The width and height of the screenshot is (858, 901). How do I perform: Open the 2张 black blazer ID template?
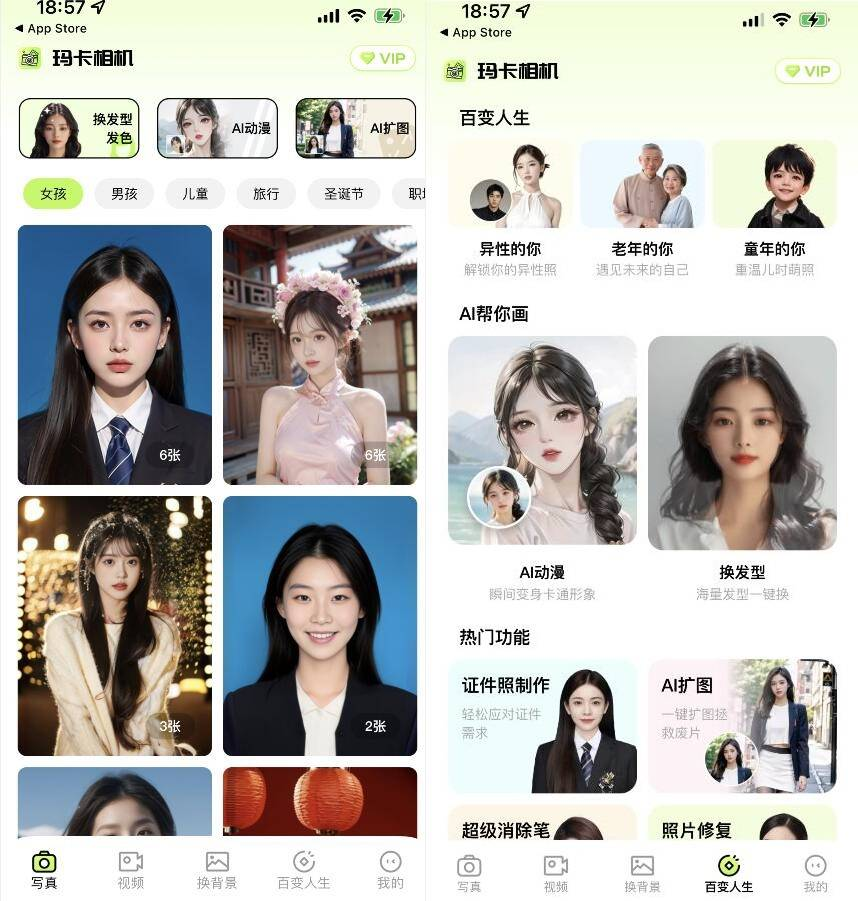click(x=319, y=625)
